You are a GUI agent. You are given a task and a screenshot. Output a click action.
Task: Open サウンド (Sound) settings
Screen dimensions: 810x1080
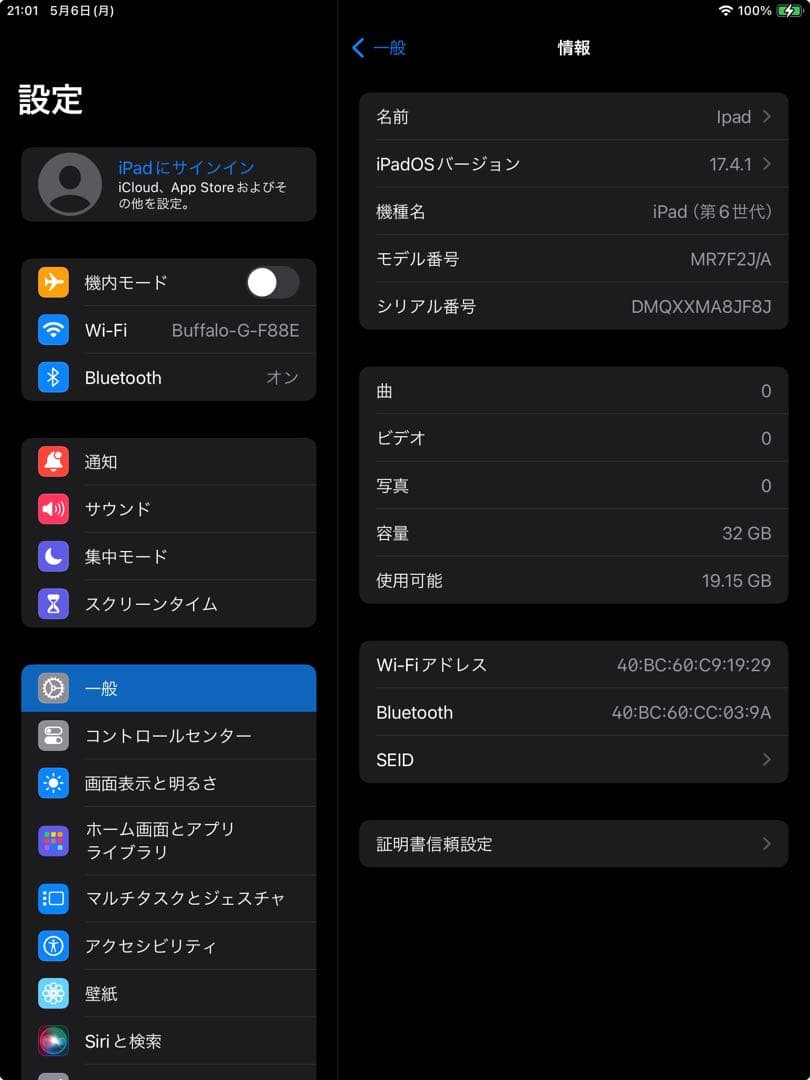(168, 509)
